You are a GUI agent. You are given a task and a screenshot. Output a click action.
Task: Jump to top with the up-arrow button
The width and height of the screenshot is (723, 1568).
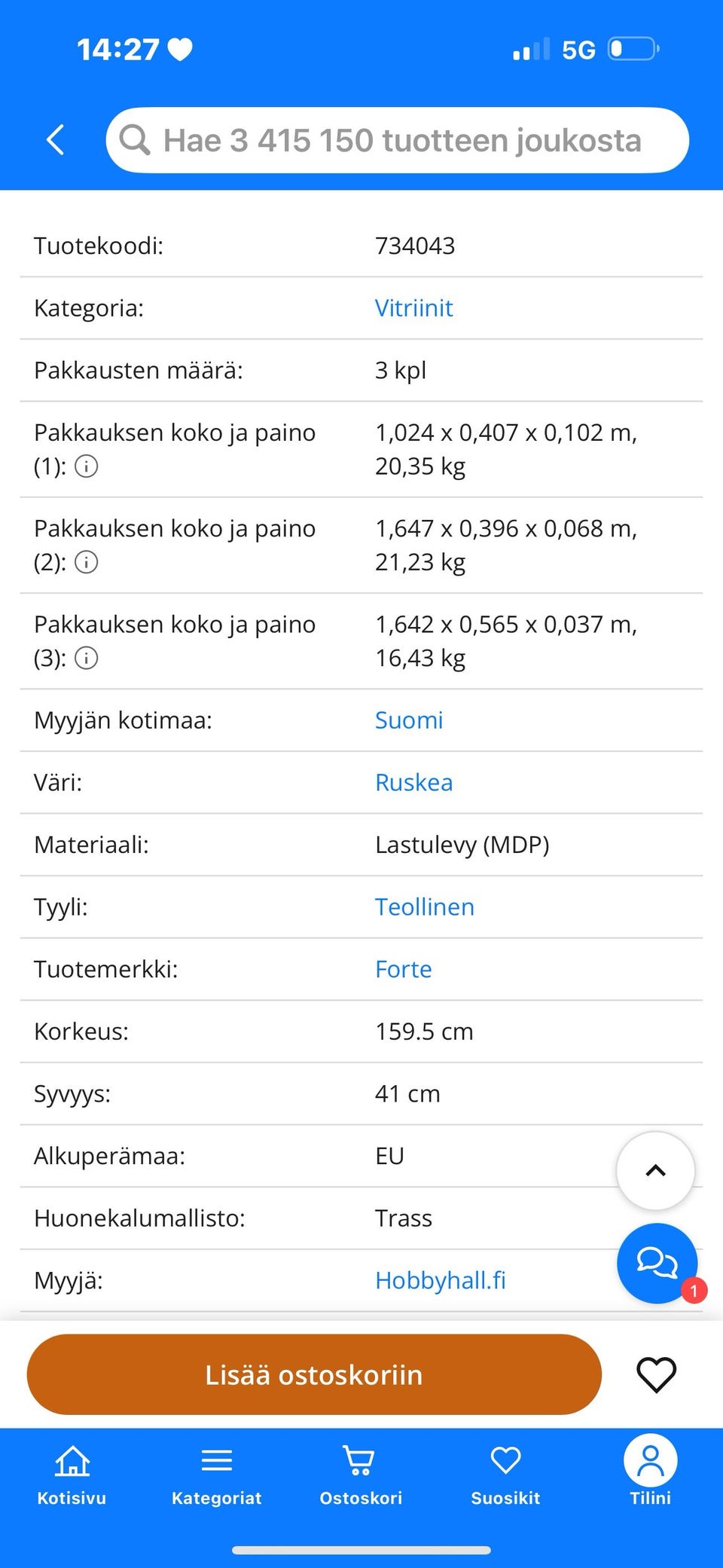(655, 1170)
